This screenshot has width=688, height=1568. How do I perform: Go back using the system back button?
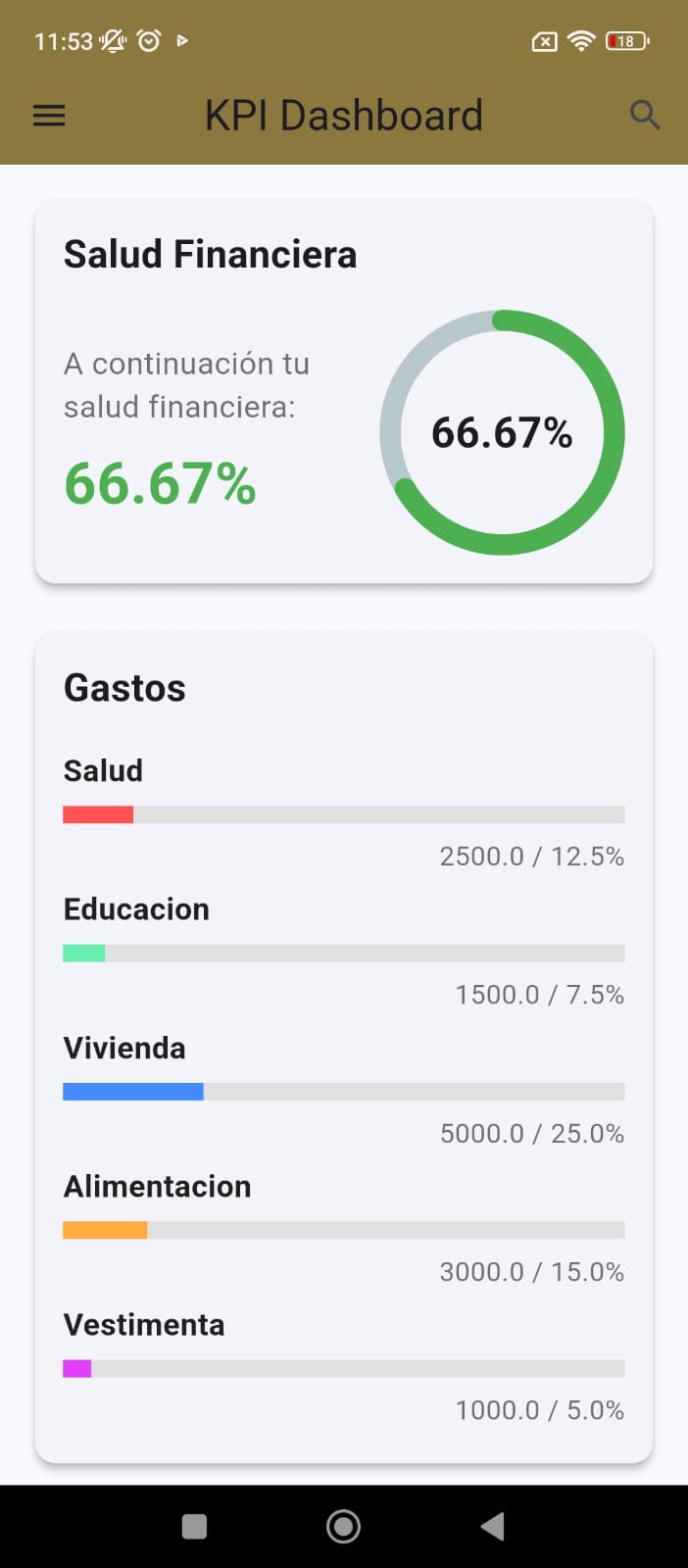pos(493,1526)
